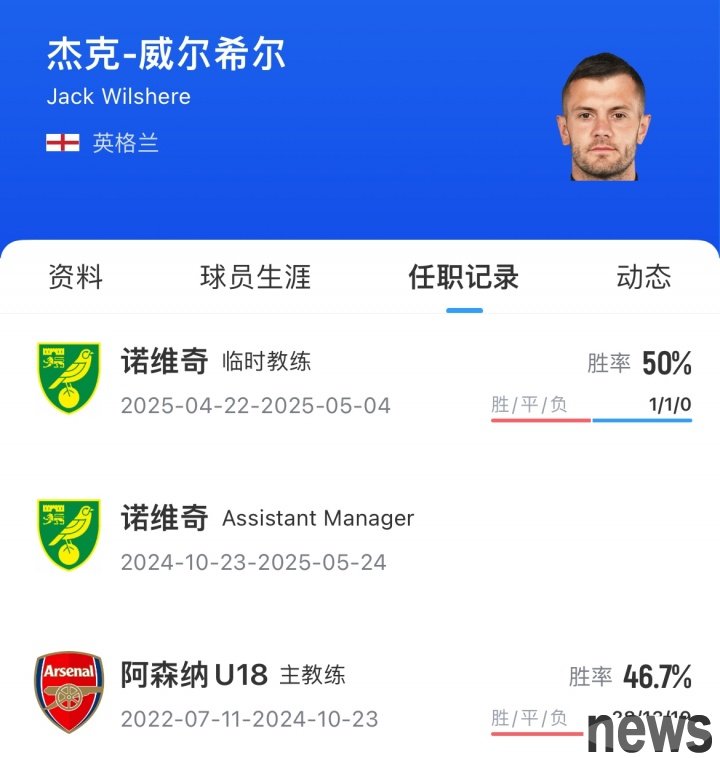Image resolution: width=720 pixels, height=758 pixels.
Task: Switch to the 动态 tab
Action: tap(643, 277)
